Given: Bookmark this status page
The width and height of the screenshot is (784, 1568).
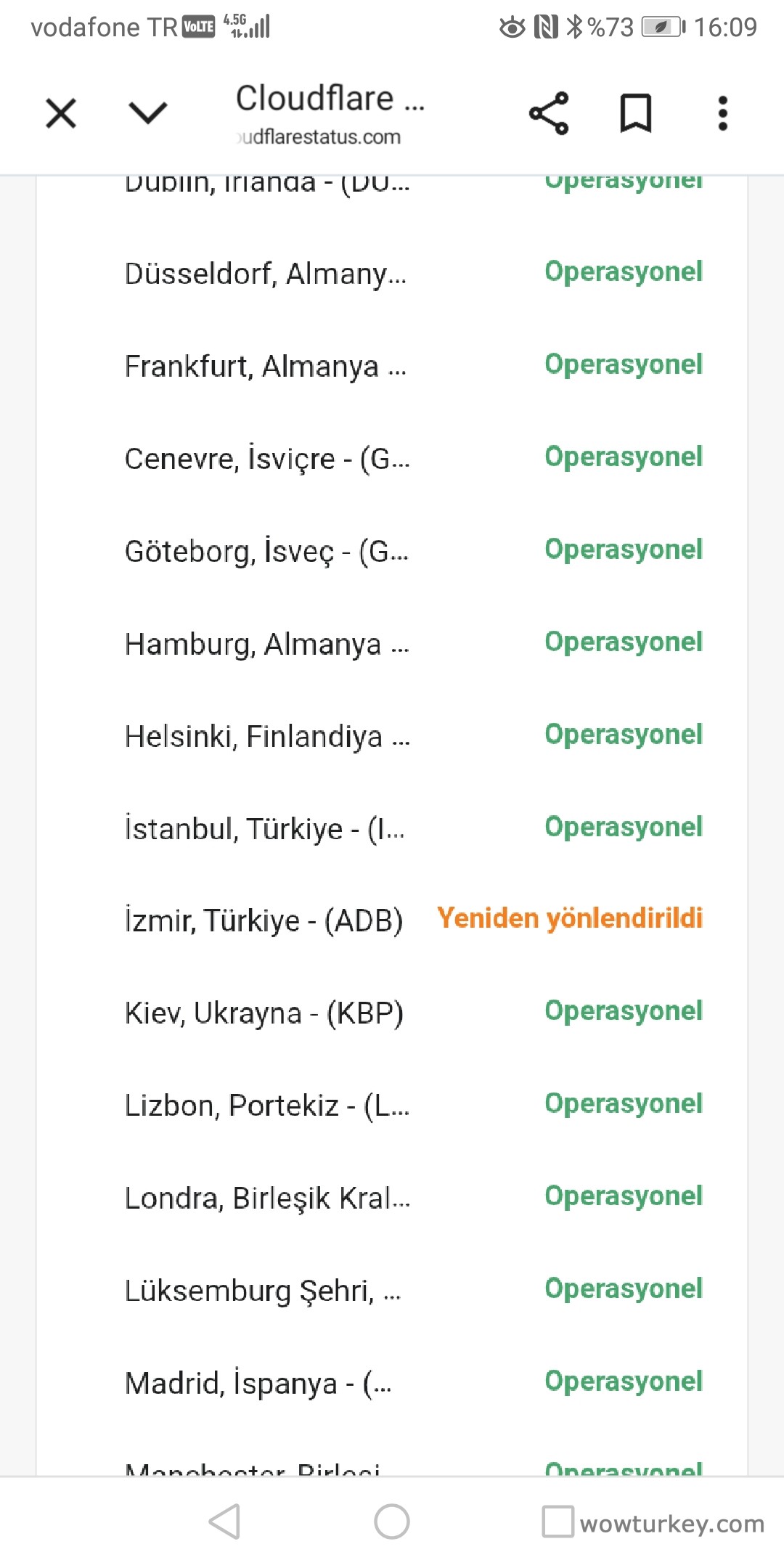Looking at the screenshot, I should click(x=635, y=113).
